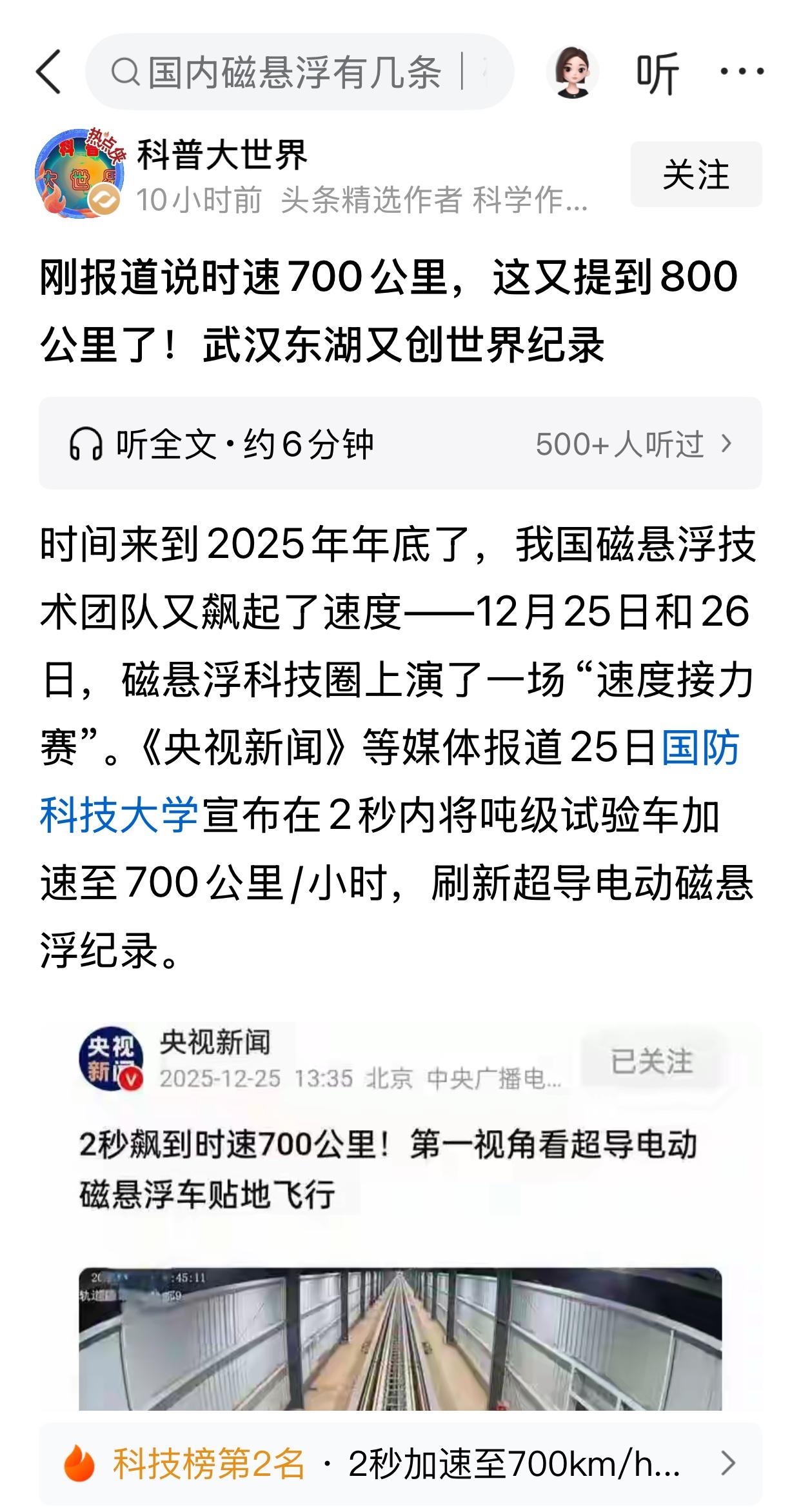Open the article headline about 武汉东湖 record
Image resolution: width=801 pixels, height=1512 pixels.
pos(387,310)
